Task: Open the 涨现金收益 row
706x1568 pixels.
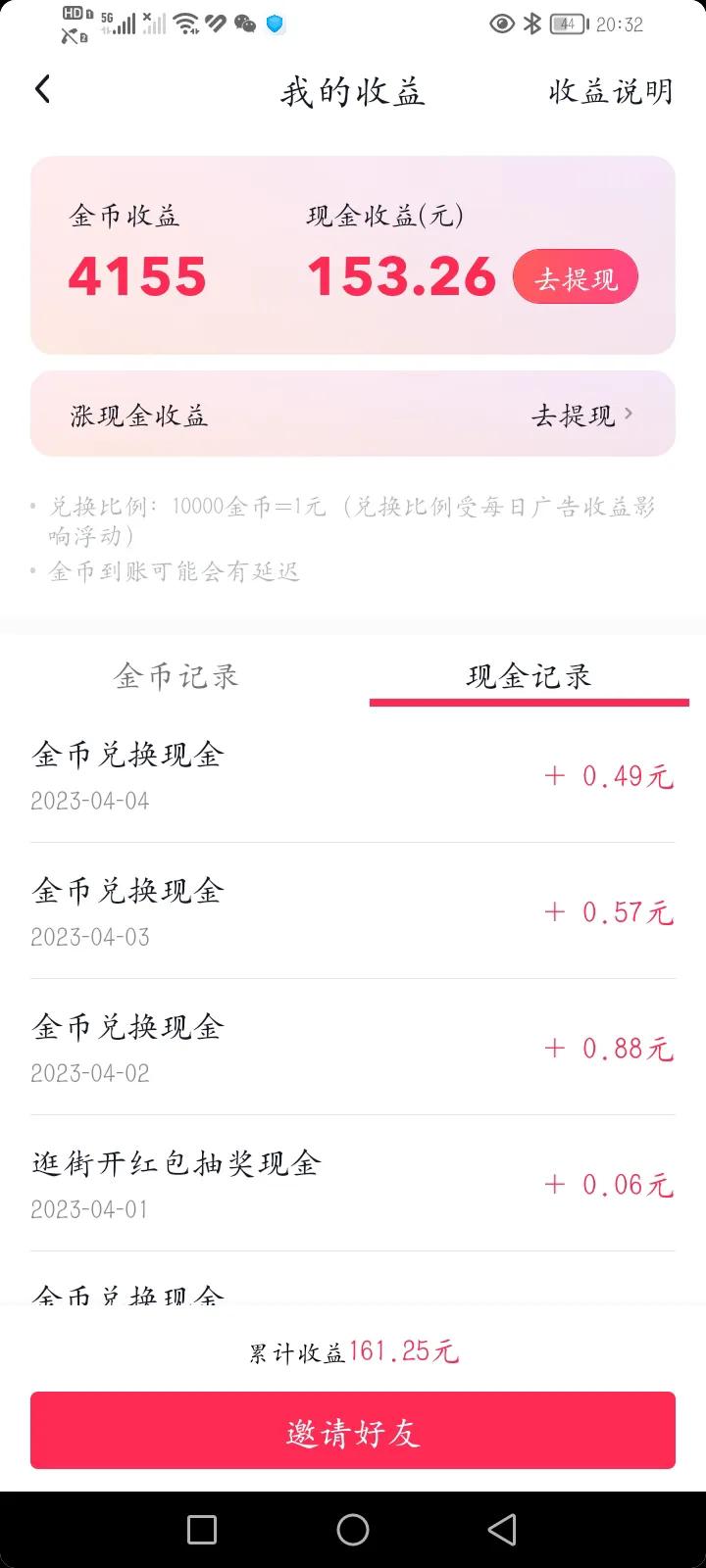Action: [x=353, y=416]
